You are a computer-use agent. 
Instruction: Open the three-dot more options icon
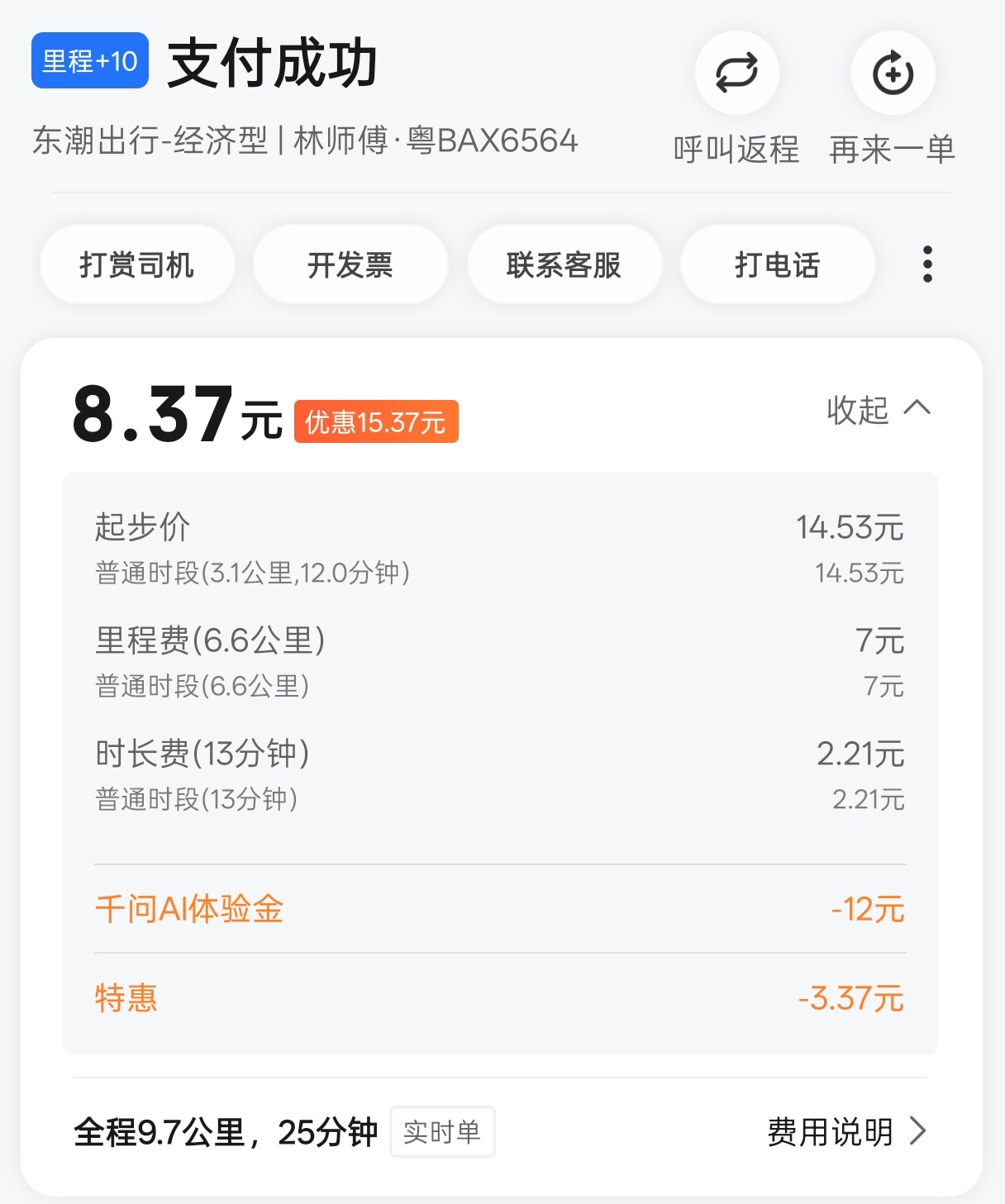point(926,264)
